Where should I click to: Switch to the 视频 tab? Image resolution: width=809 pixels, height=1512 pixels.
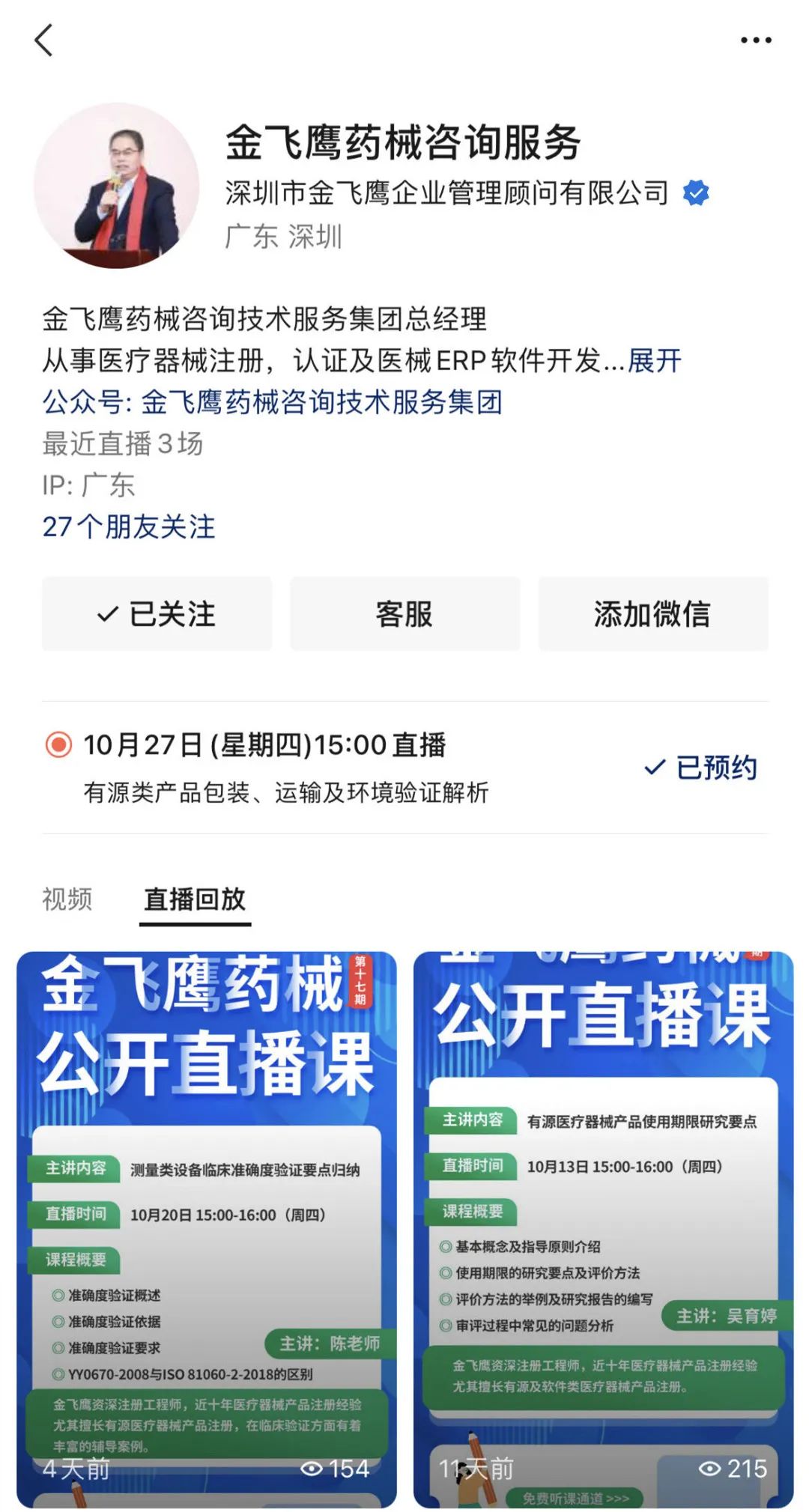[67, 899]
